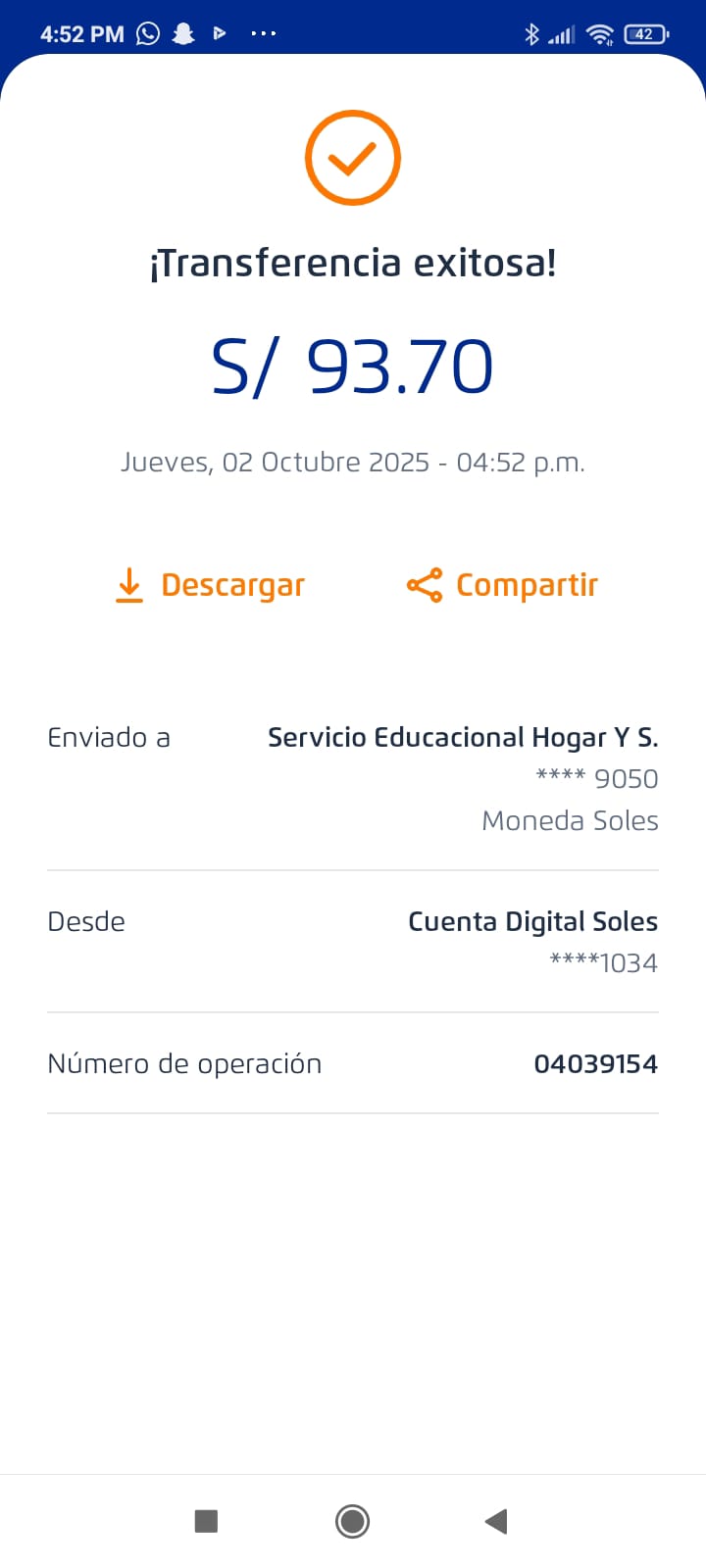Return to the phone's home screen
Viewport: 706px width, 1568px height.
(x=352, y=1521)
